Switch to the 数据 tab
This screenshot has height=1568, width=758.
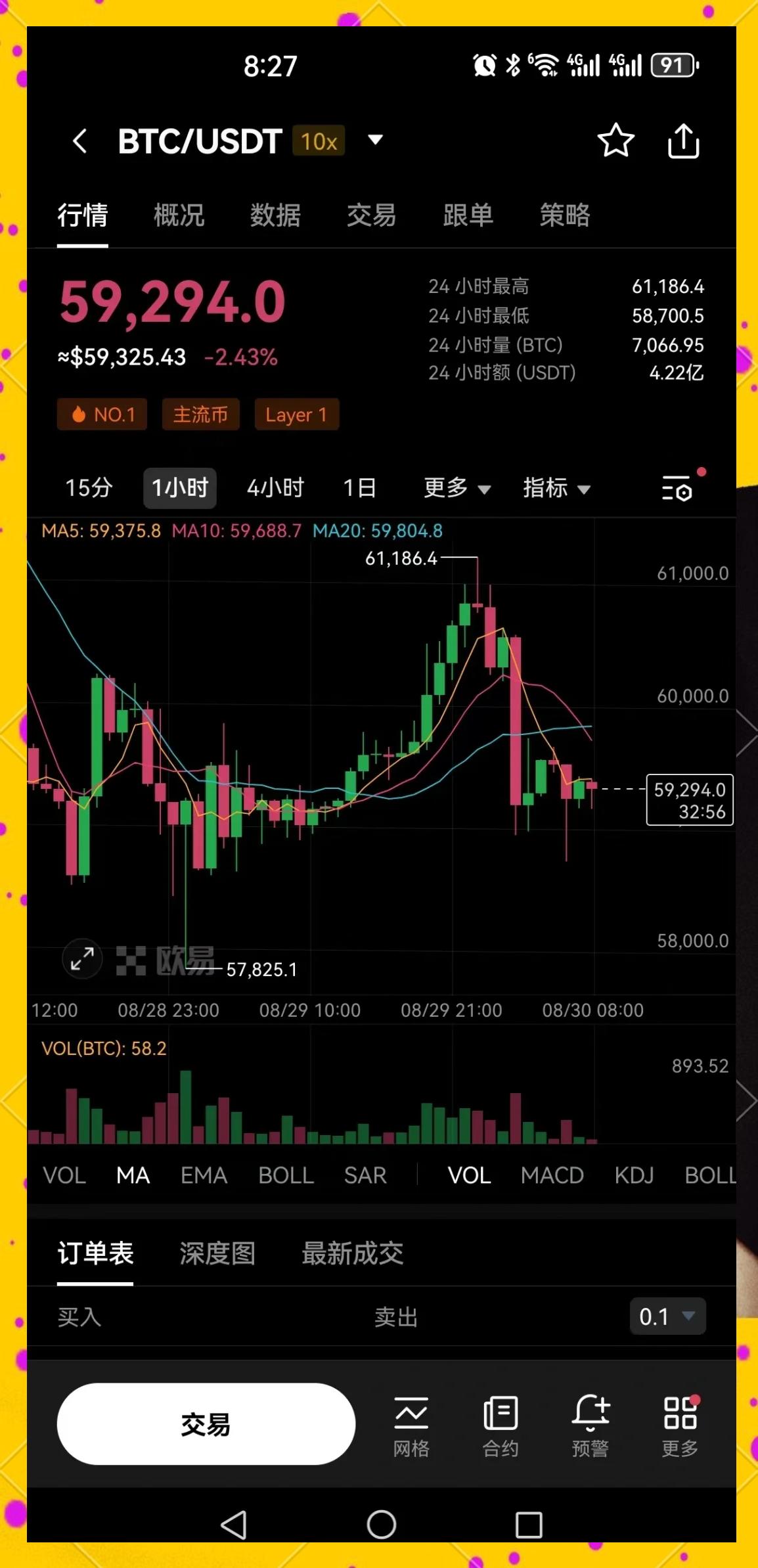(275, 215)
